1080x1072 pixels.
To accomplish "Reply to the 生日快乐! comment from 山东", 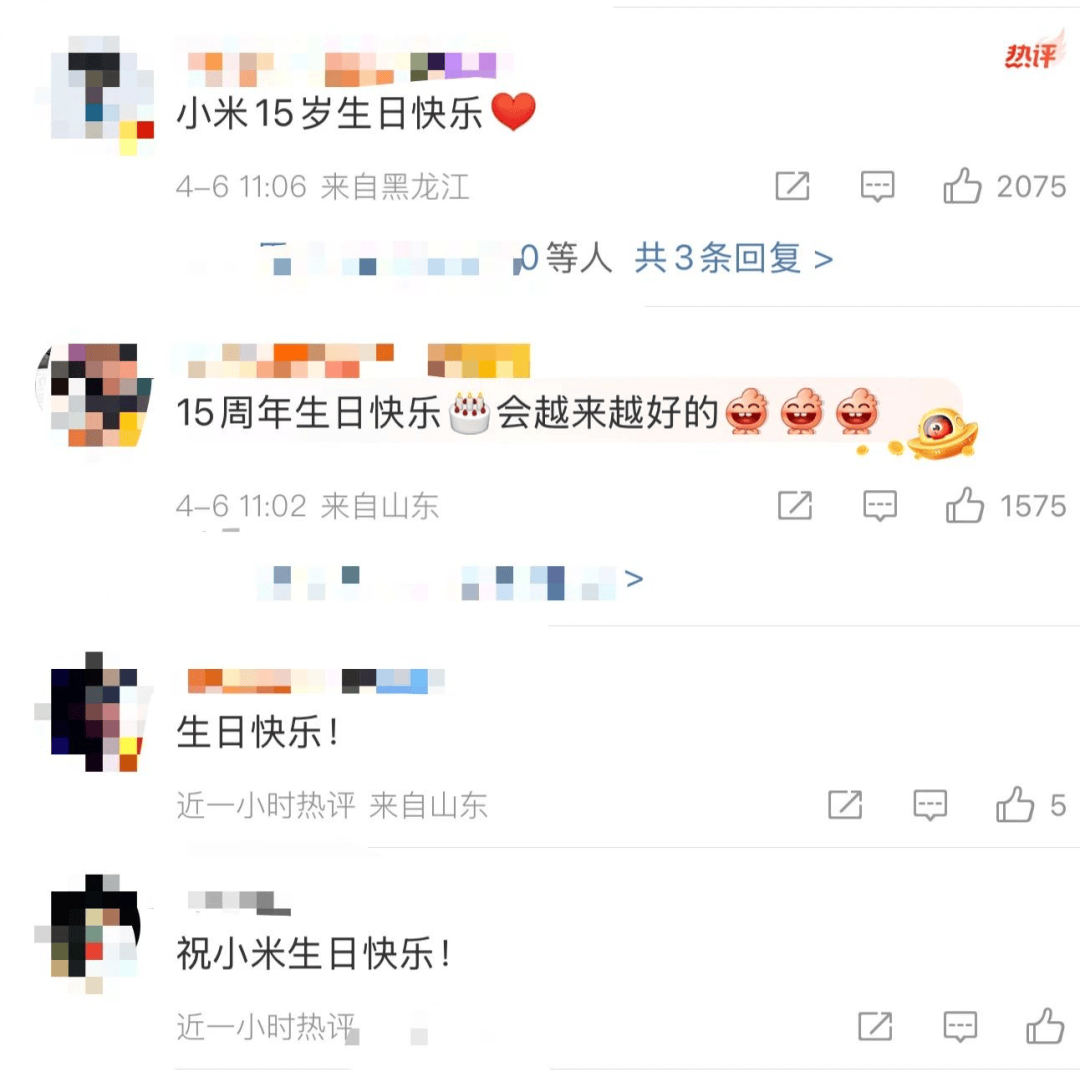I will pyautogui.click(x=930, y=804).
